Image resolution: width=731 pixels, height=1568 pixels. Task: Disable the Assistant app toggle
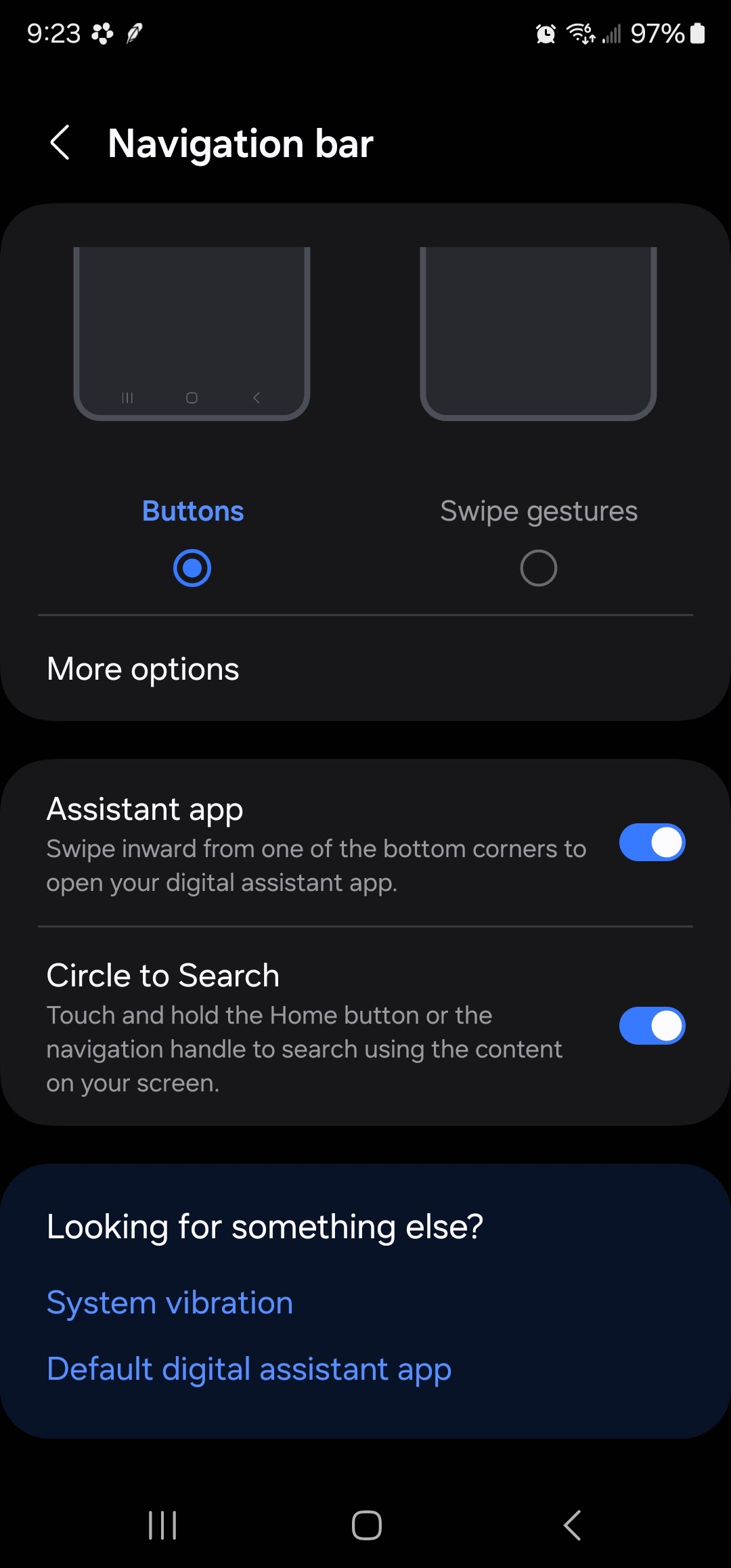652,842
